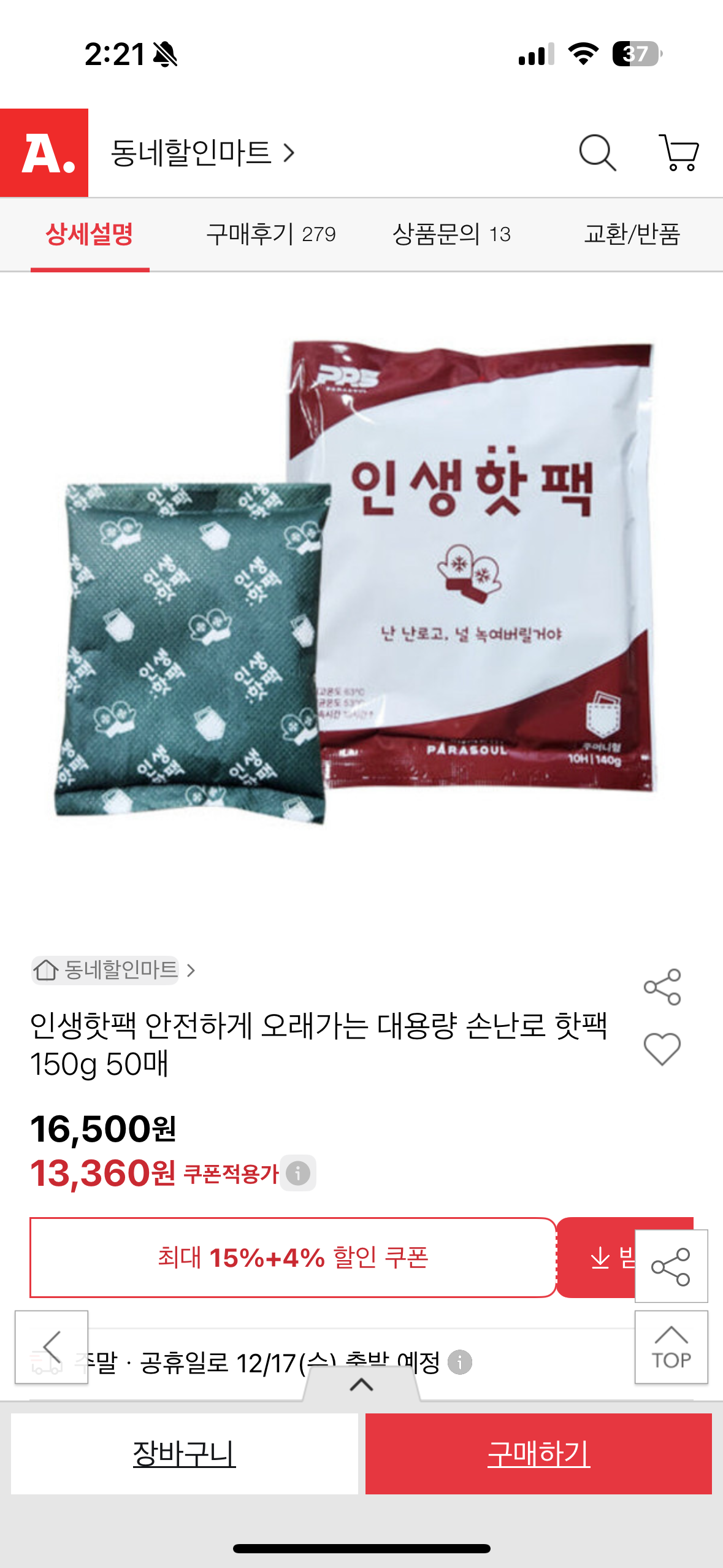The height and width of the screenshot is (1568, 723).
Task: Buy now with 구매하기 button
Action: [x=538, y=1454]
